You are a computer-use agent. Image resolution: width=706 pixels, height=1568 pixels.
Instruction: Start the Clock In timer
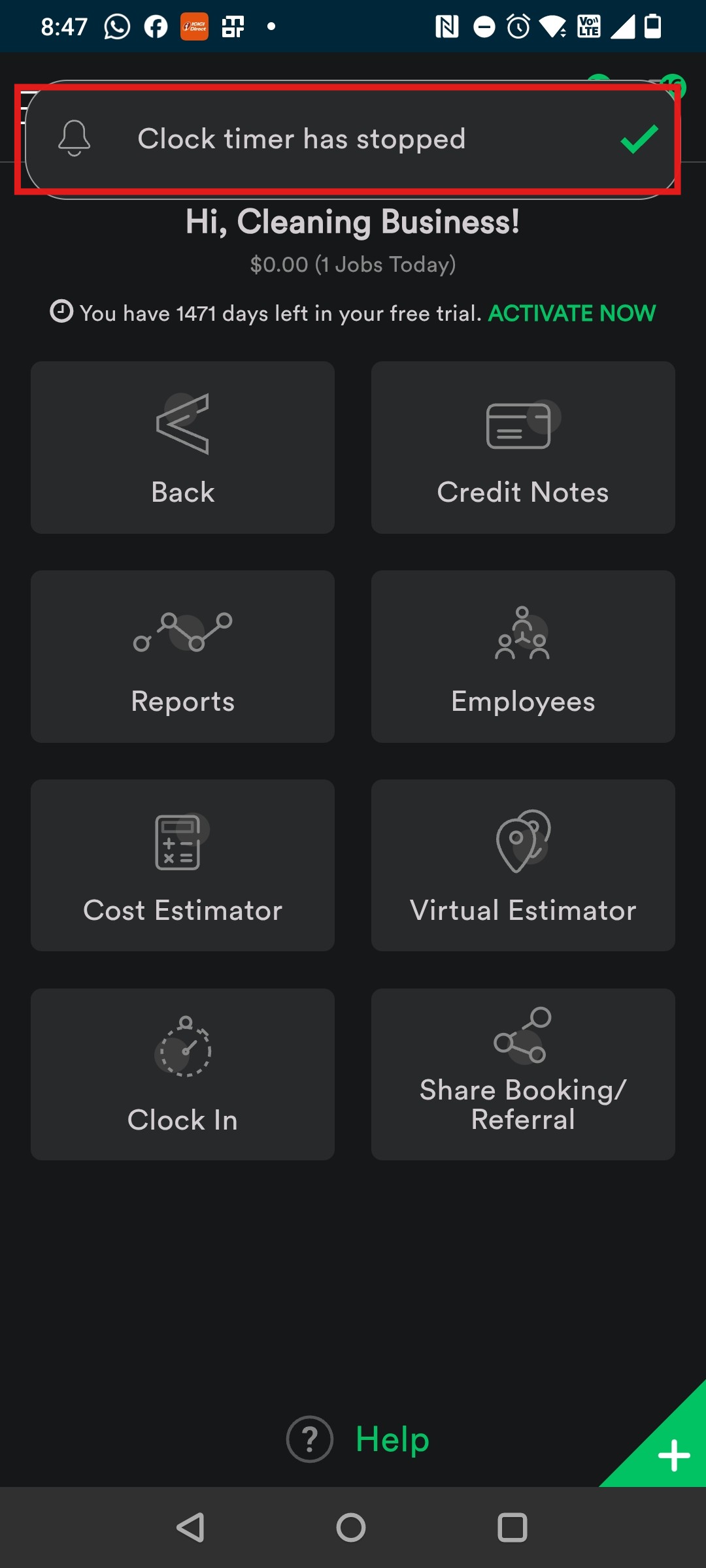click(182, 1074)
